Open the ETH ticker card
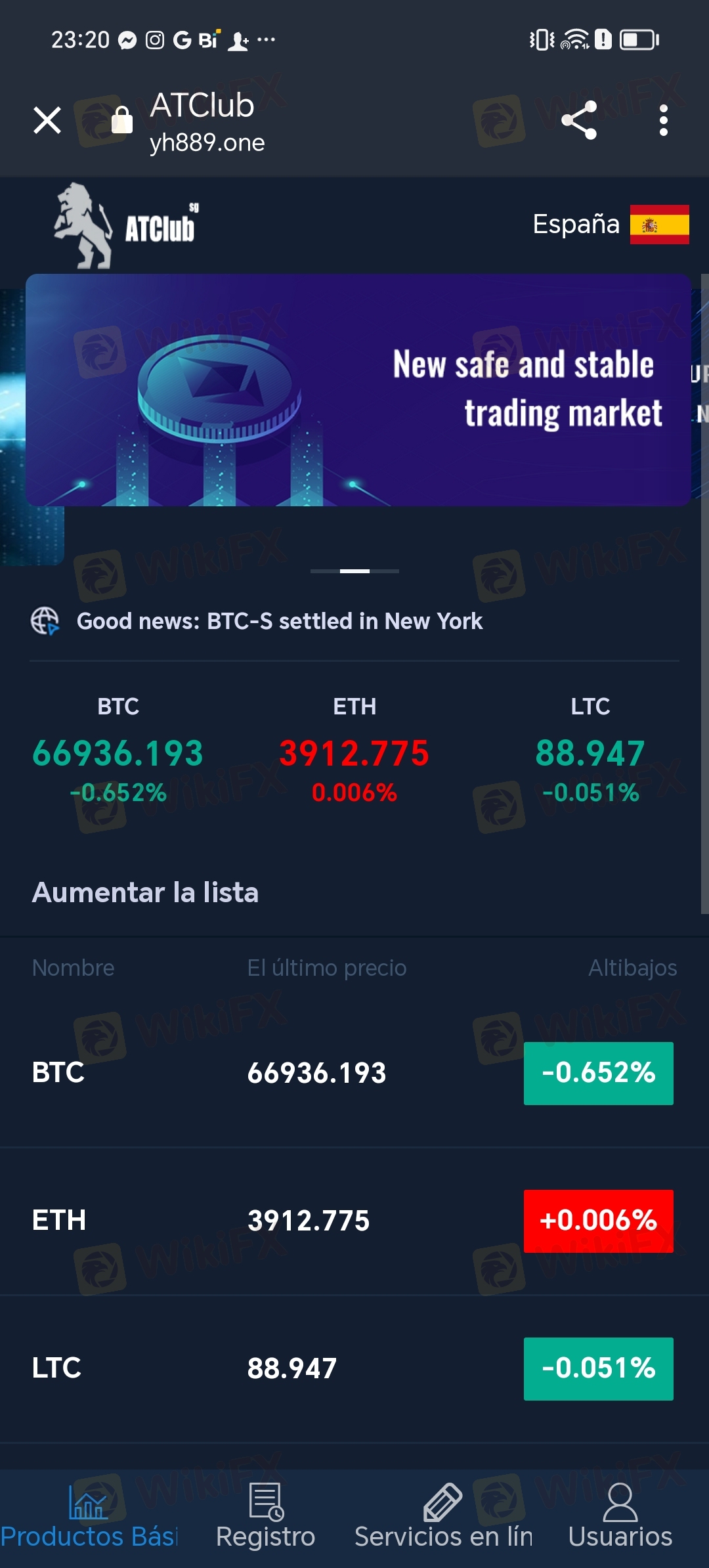709x1568 pixels. point(354,752)
